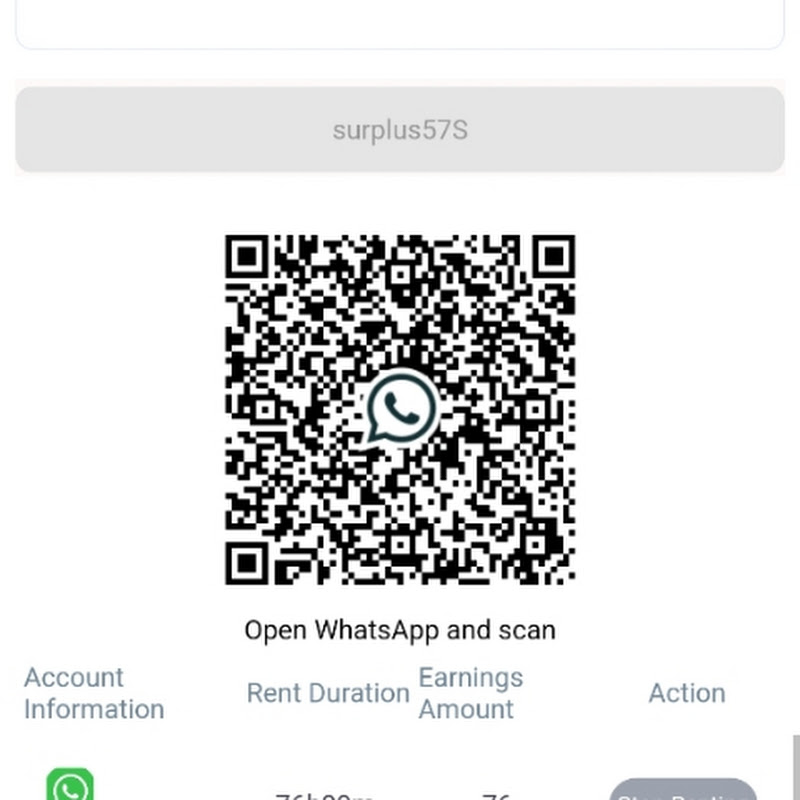Tap the grey action button in the account row
This screenshot has height=800, width=800.
[683, 791]
